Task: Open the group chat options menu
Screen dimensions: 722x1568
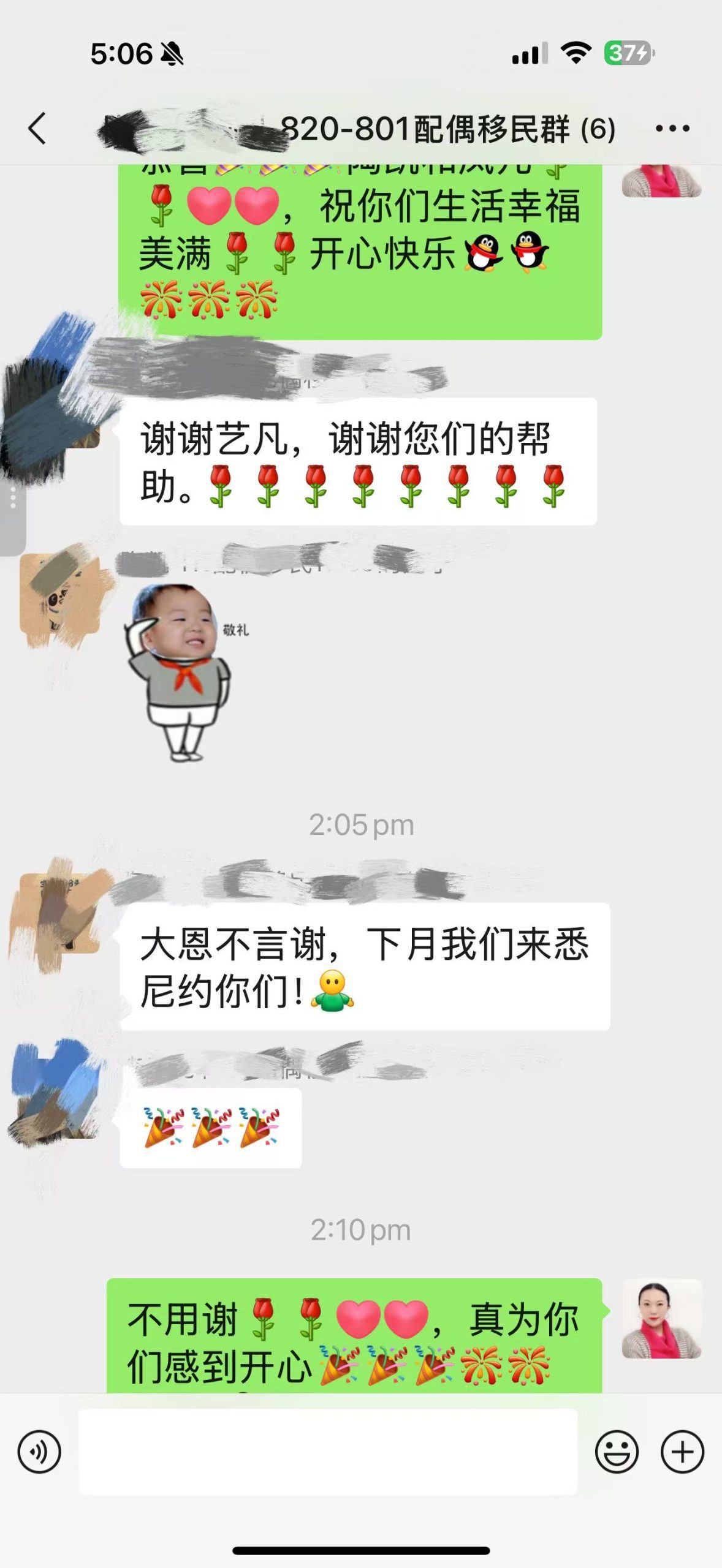Action: coord(672,129)
